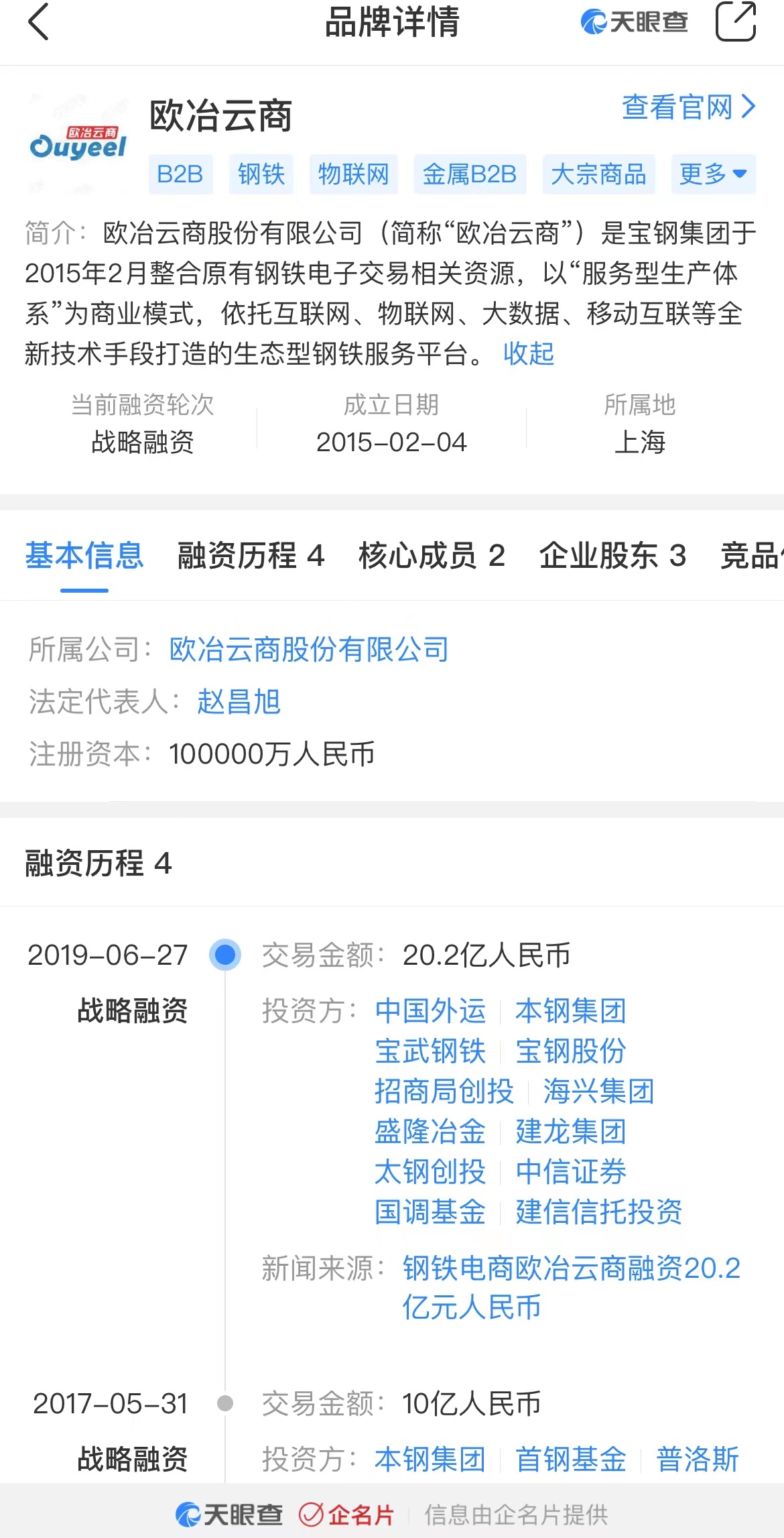The image size is (784, 1538).
Task: Switch to the 融资历程 tab
Action: (x=251, y=556)
